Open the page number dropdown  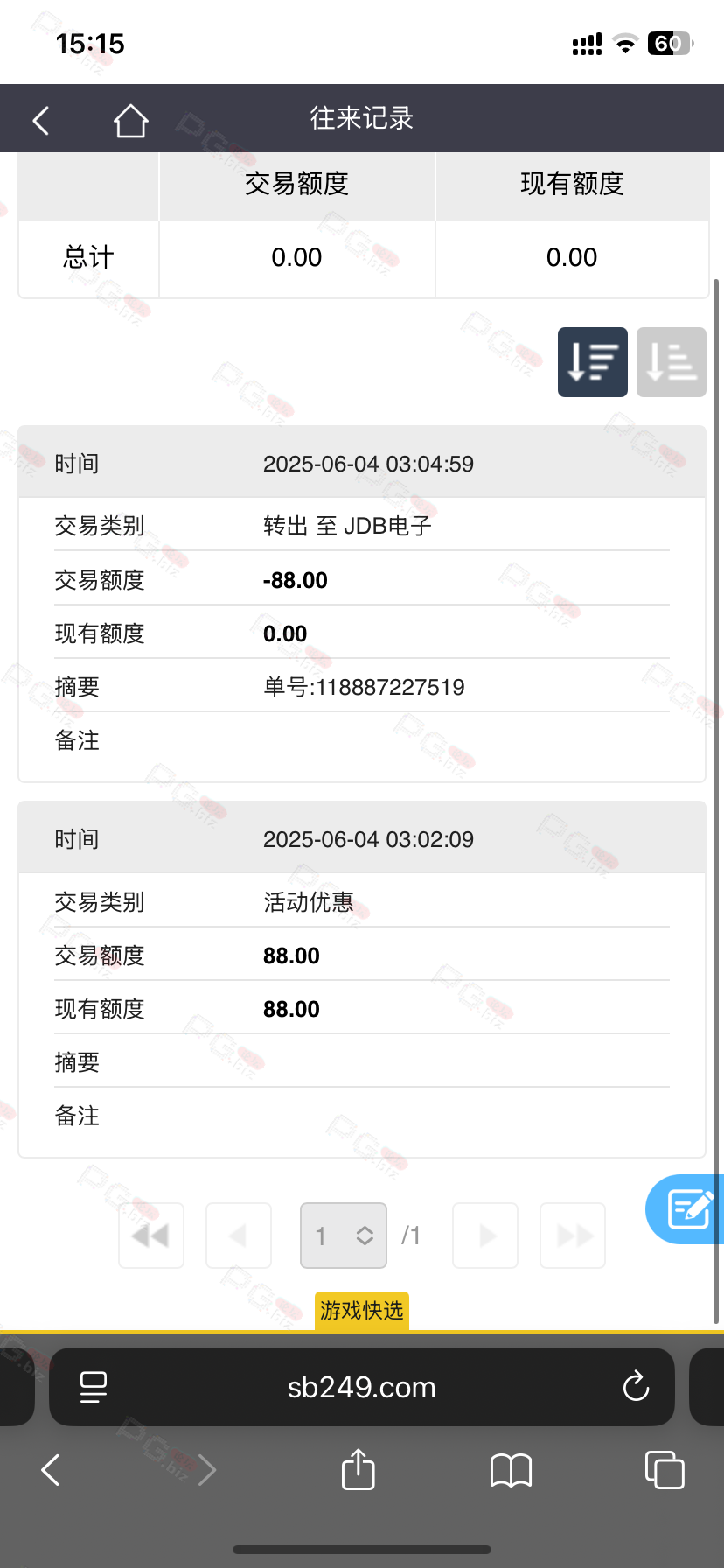tap(344, 1235)
